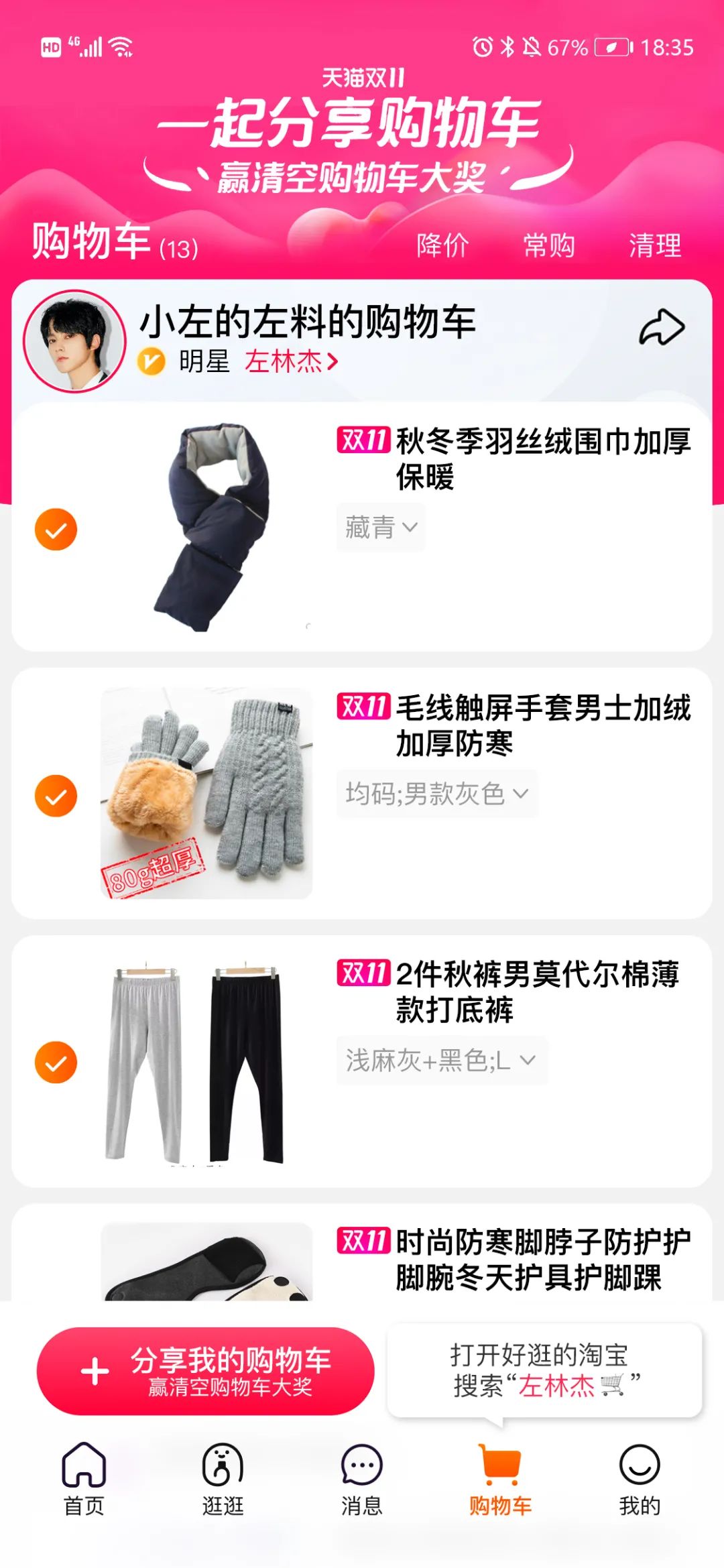This screenshot has height=1568, width=724.
Task: Switch to the 逛逛 tab
Action: point(223,1479)
